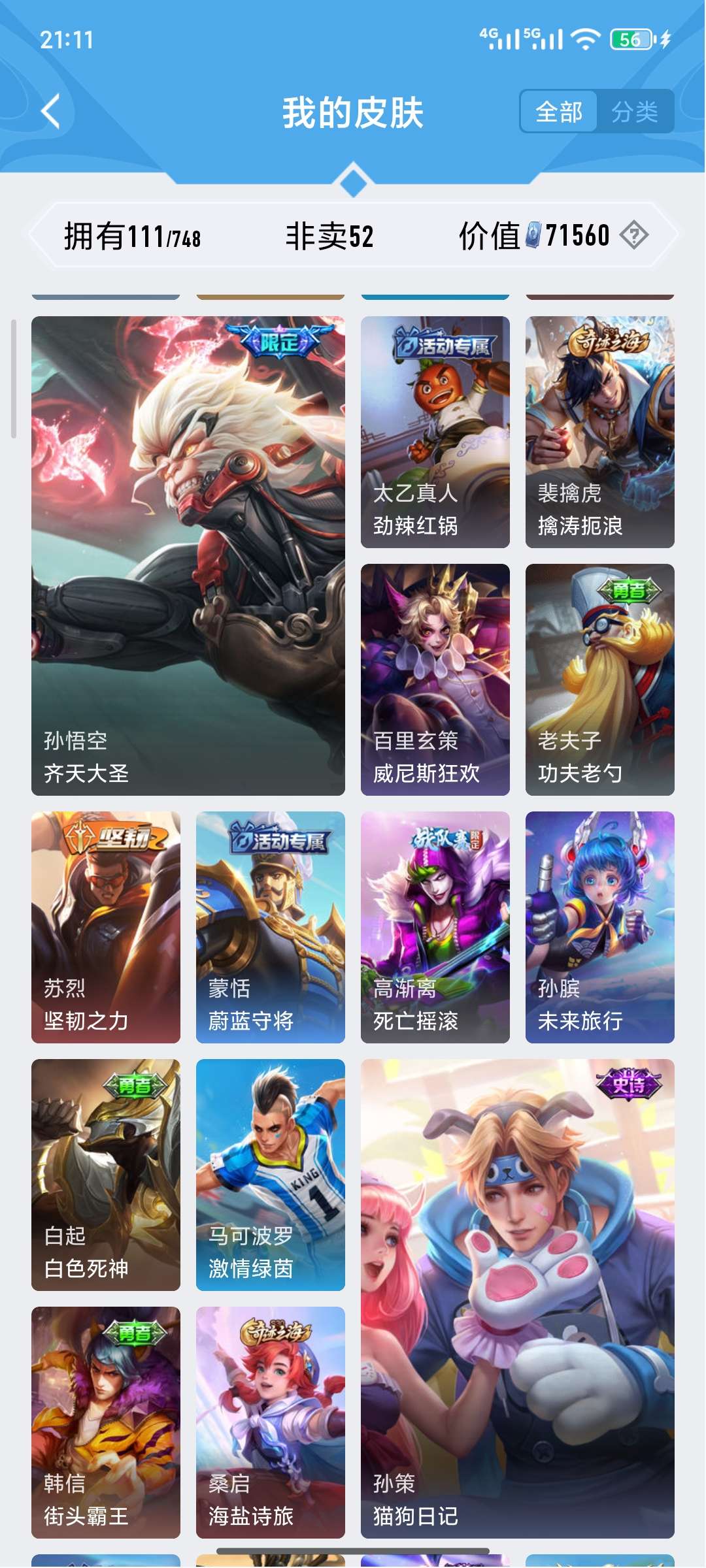Select the 老夫子 功夫老勺 skin card
Screen dimensions: 706x1568
click(600, 679)
